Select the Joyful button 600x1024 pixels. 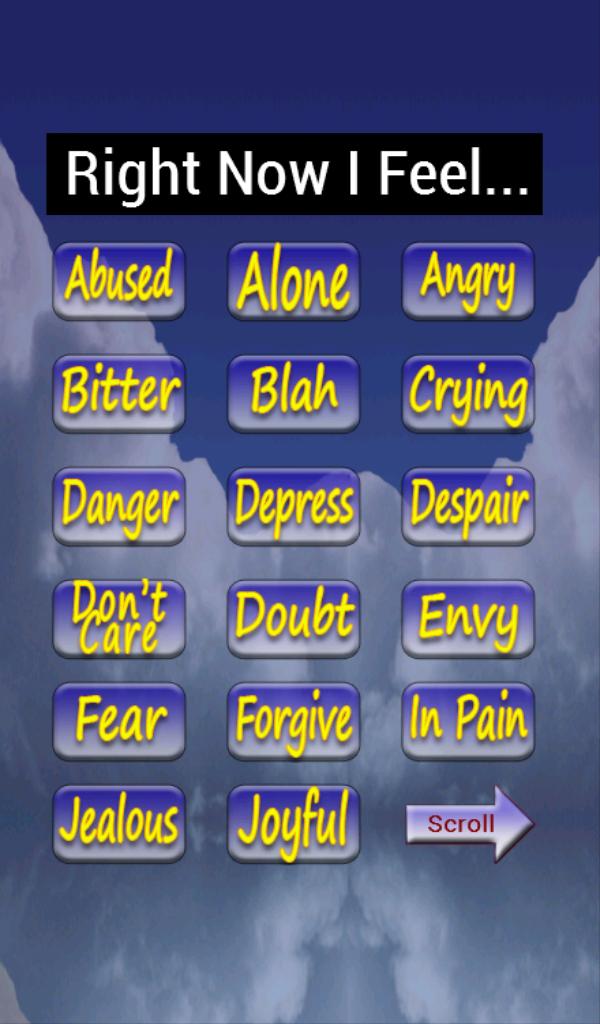pyautogui.click(x=294, y=824)
